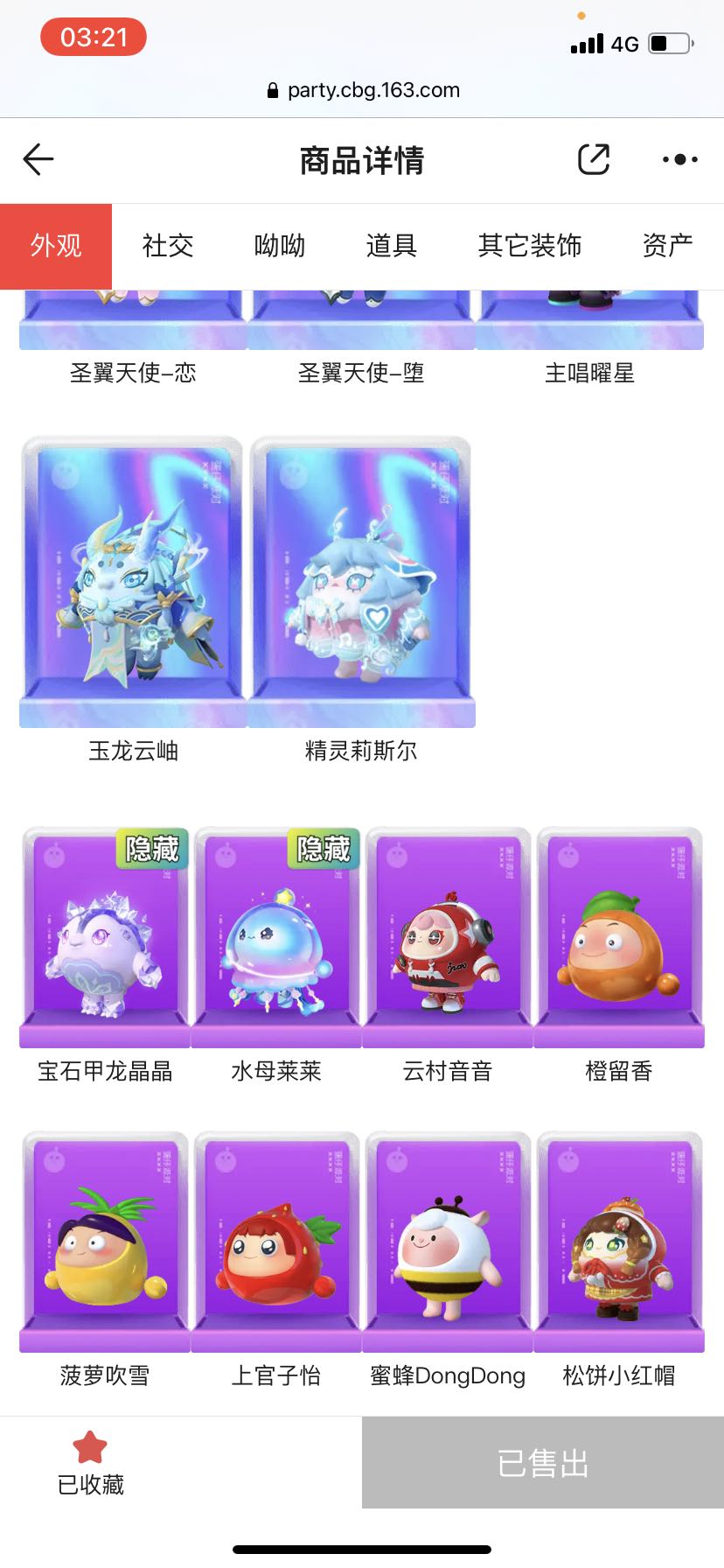Switch to the 呦呦 tab
The image size is (724, 1568).
[x=280, y=246]
